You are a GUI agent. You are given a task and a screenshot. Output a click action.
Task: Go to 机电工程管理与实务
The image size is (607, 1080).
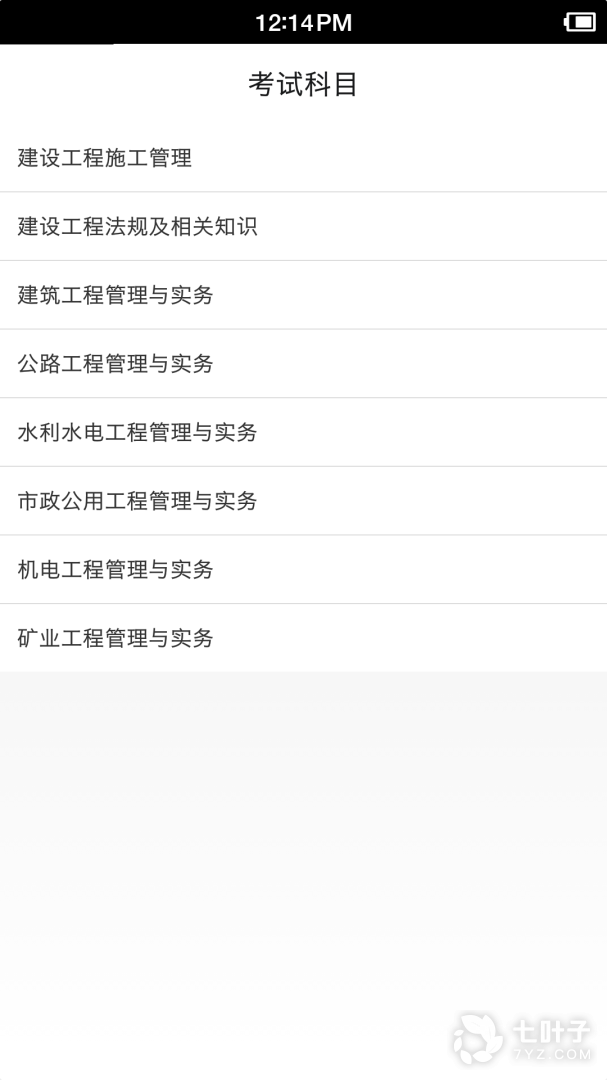point(116,570)
